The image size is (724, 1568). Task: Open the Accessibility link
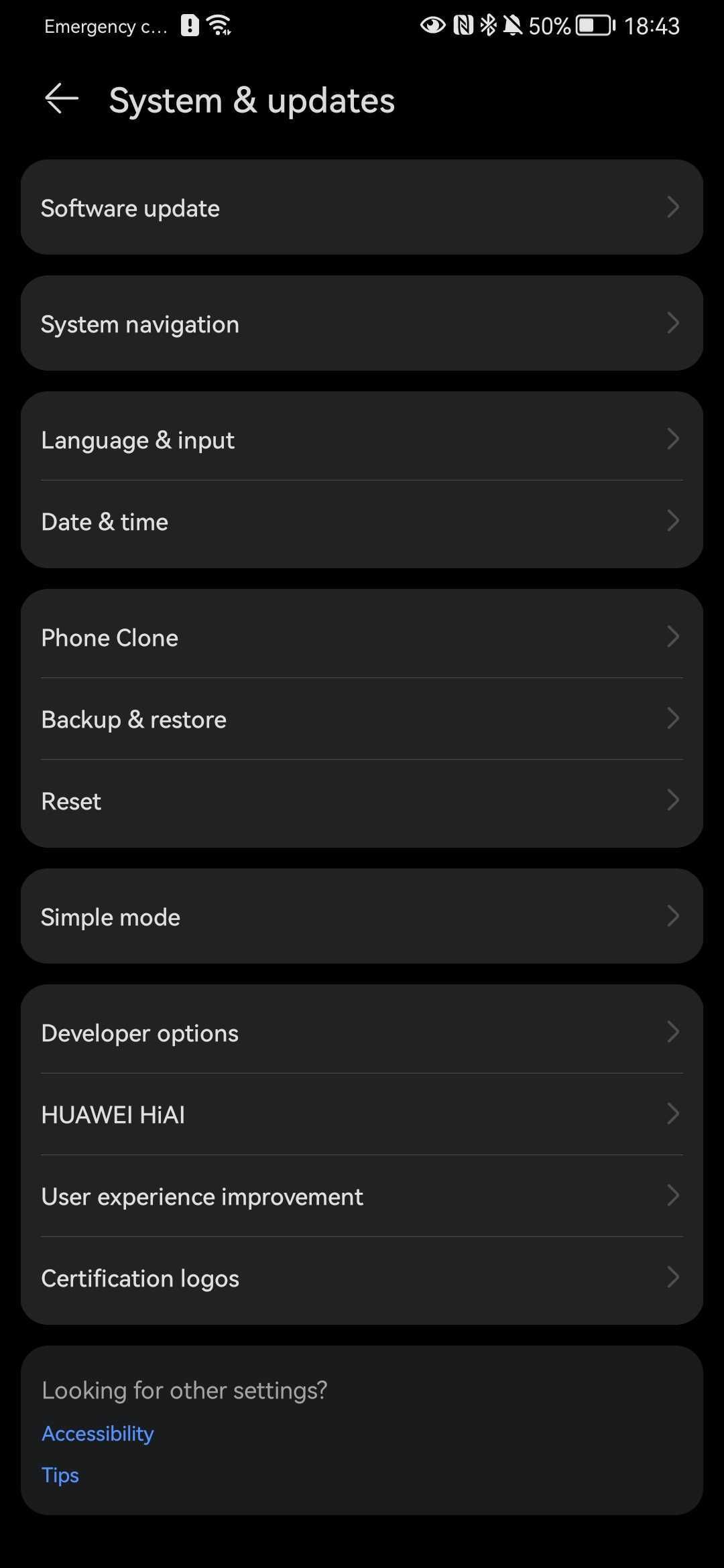tap(97, 1433)
